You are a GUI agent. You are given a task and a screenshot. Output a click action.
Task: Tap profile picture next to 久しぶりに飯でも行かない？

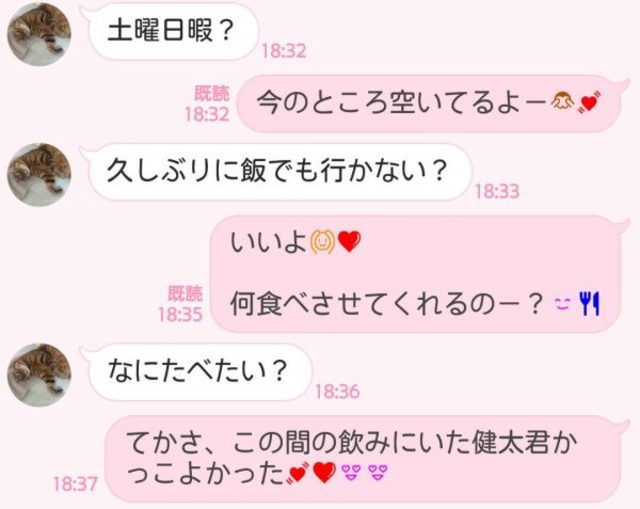coord(39,174)
